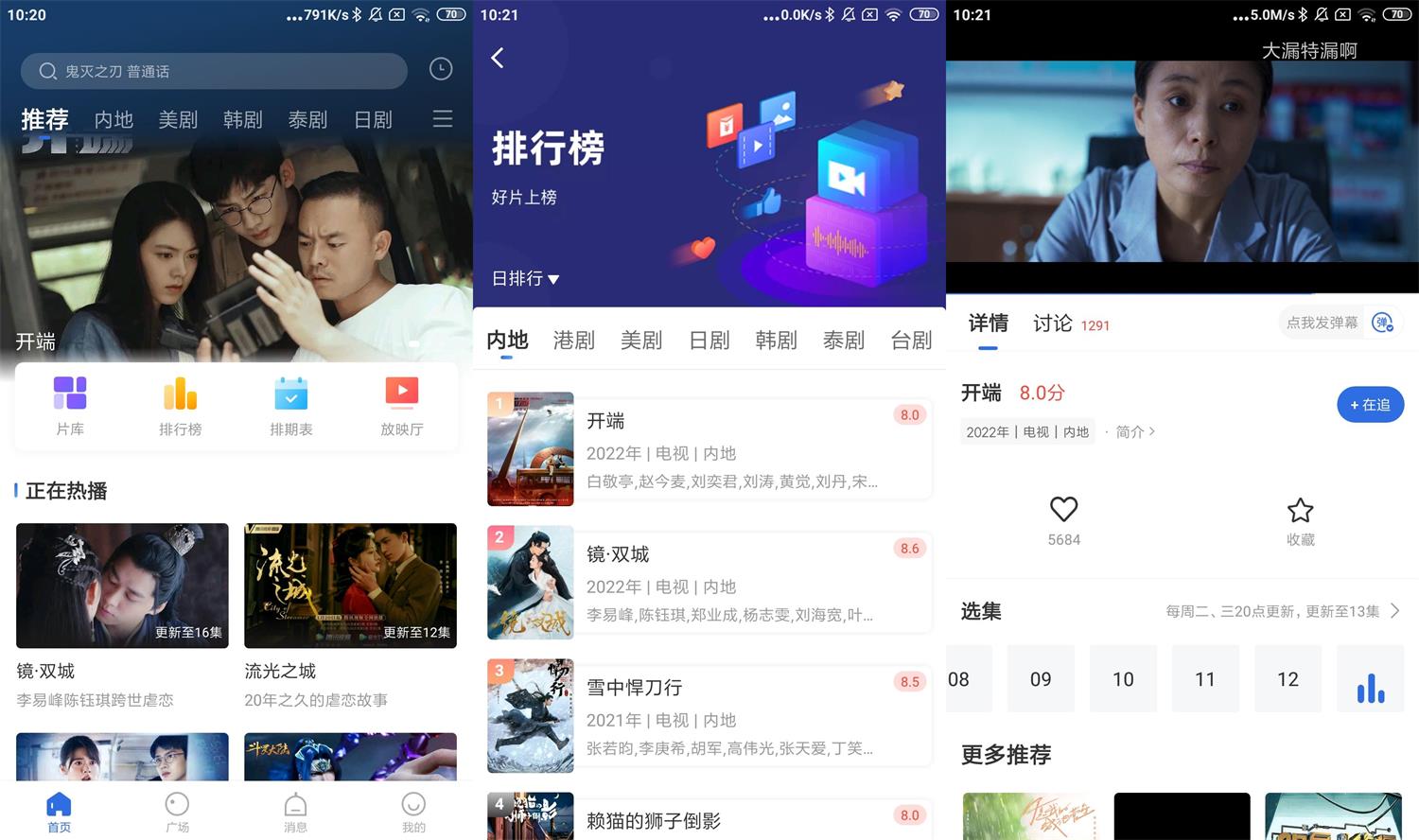Switch to the 讨论 discussion tab

point(1053,324)
